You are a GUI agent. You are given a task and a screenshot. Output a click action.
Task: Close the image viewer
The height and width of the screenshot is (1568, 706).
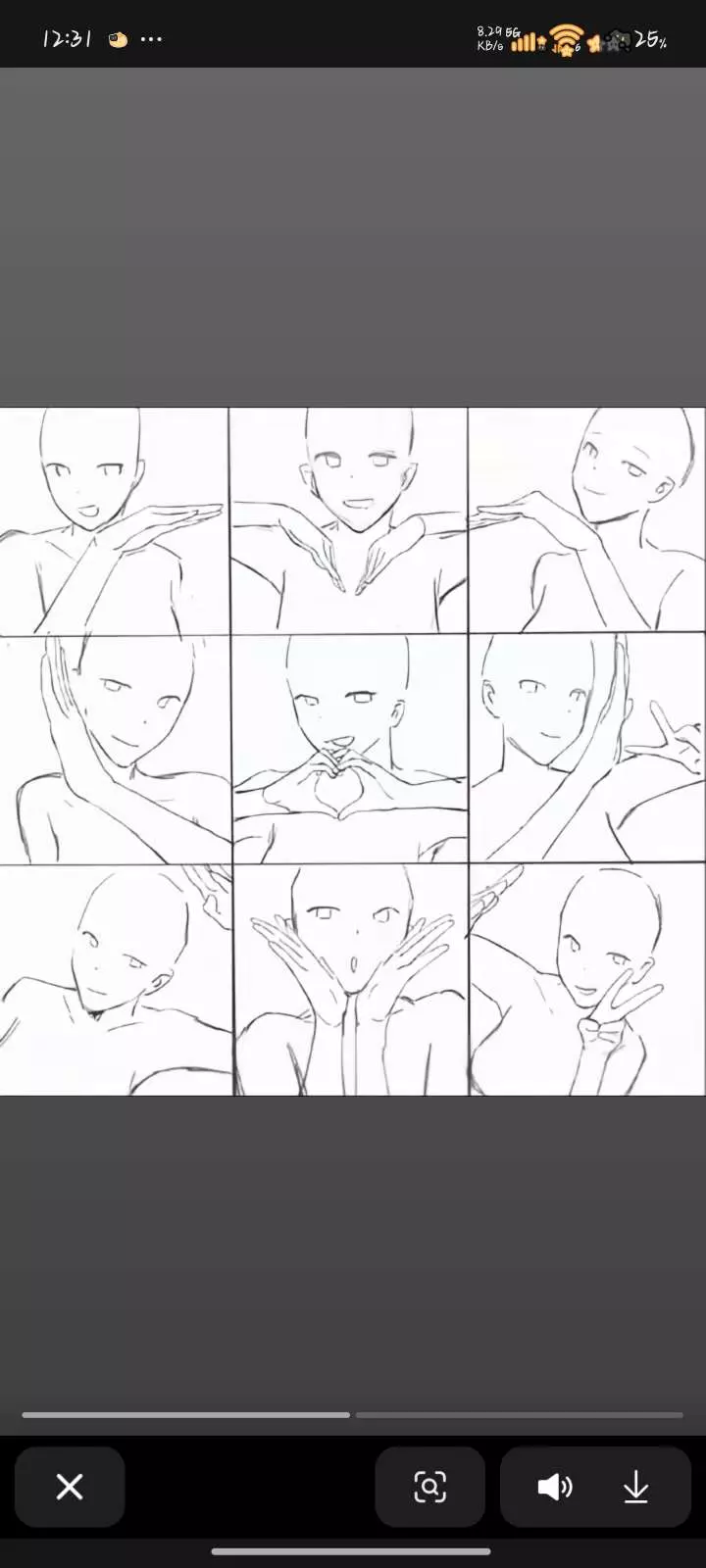pyautogui.click(x=70, y=1487)
